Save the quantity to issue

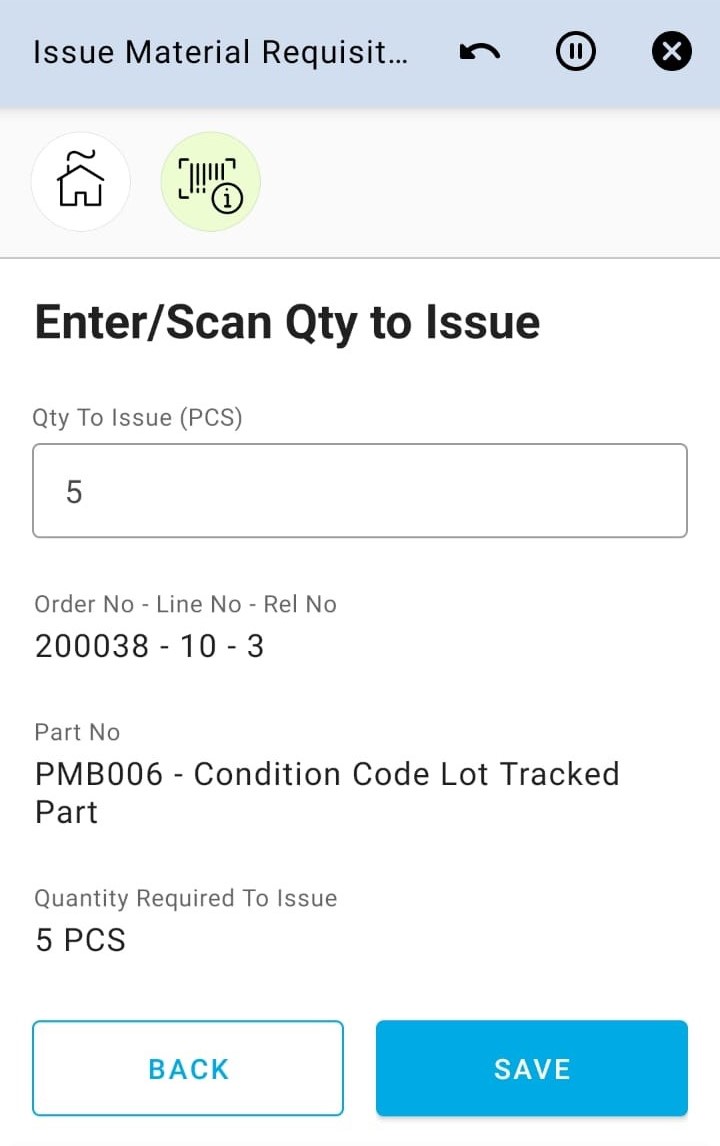coord(532,1068)
